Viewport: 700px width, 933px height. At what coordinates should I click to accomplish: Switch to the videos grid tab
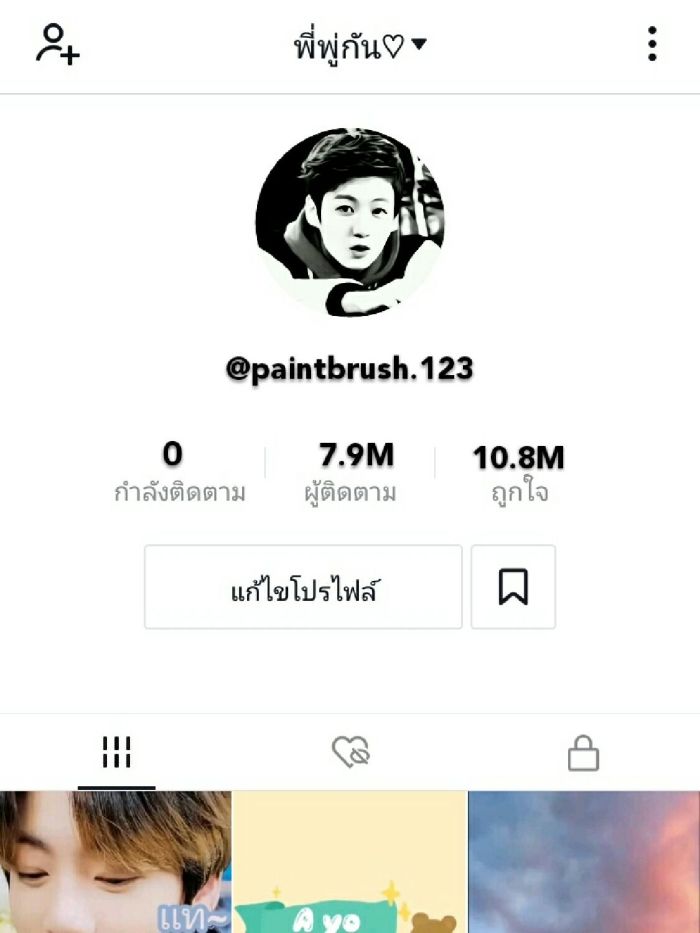117,753
